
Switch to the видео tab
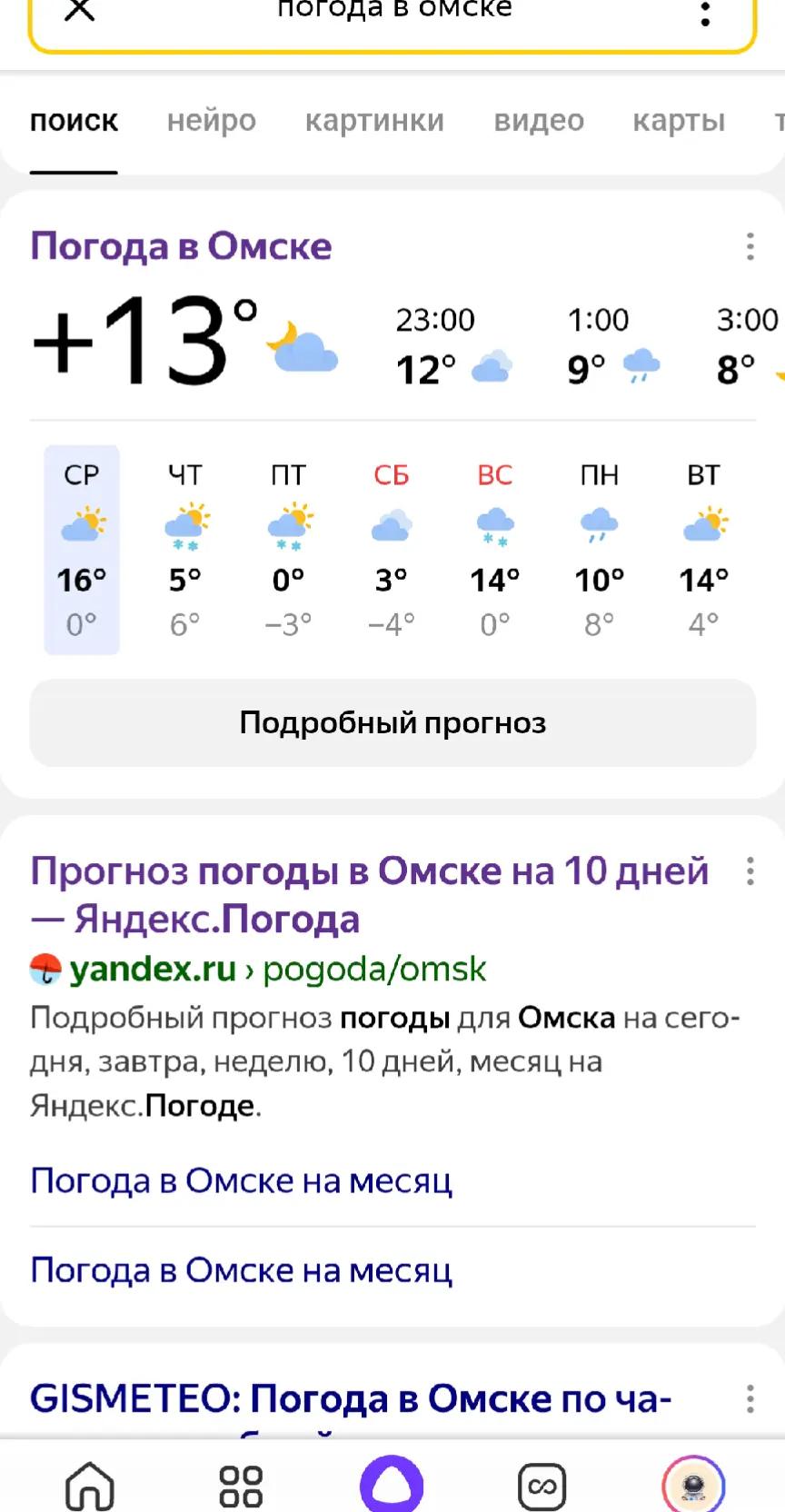[539, 121]
